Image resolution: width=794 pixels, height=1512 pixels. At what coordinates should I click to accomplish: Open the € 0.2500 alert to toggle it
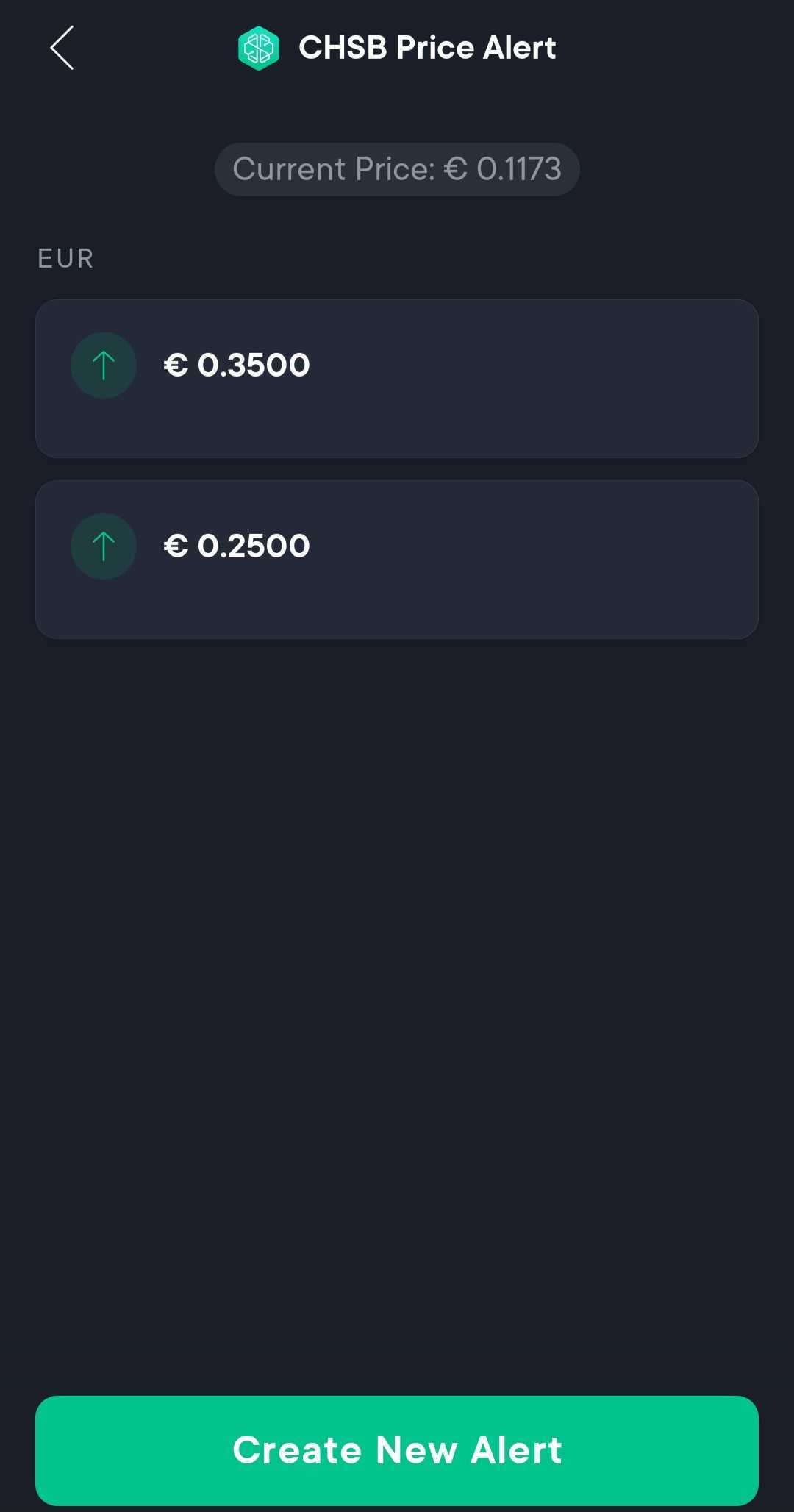397,559
